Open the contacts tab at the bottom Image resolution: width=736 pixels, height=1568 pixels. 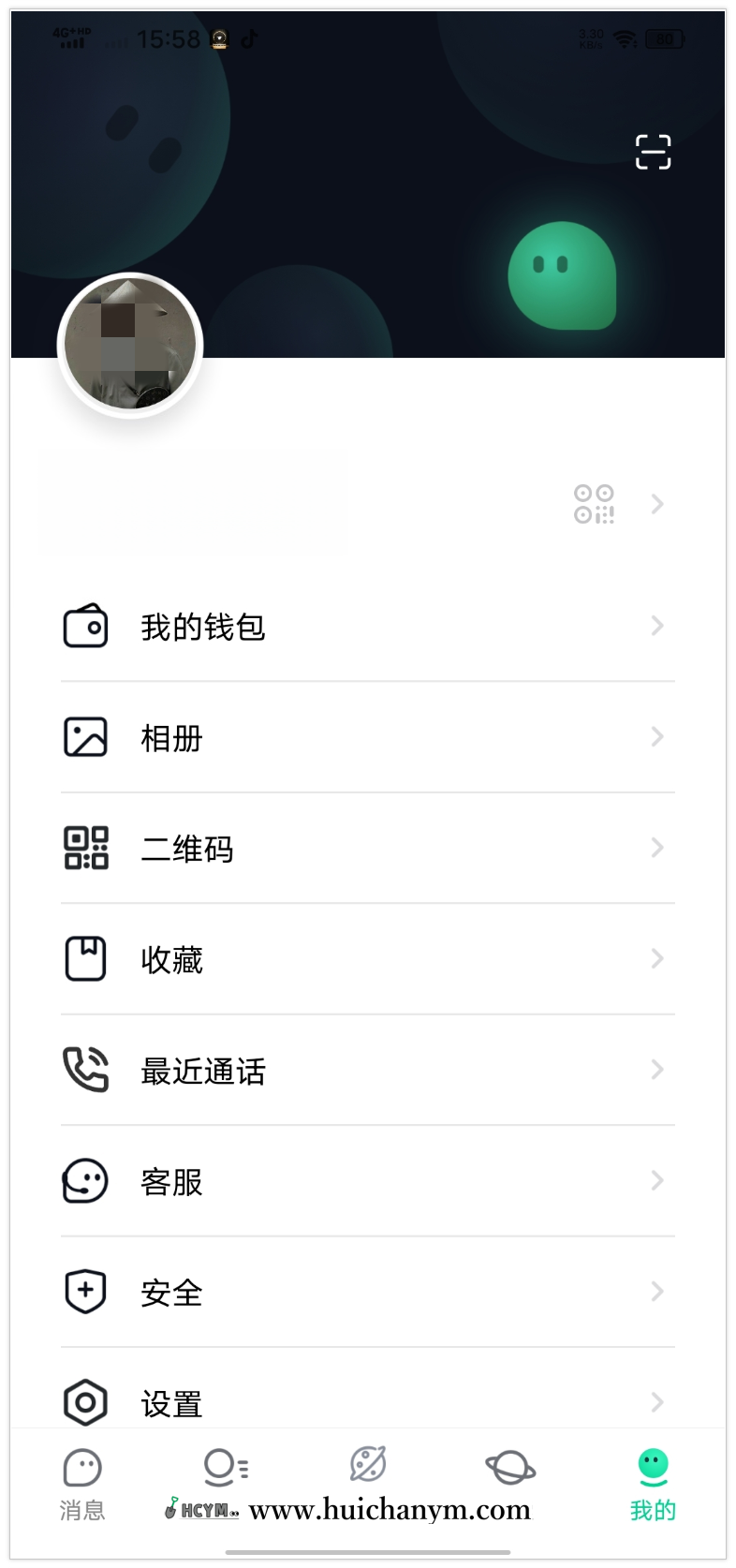(x=224, y=1489)
